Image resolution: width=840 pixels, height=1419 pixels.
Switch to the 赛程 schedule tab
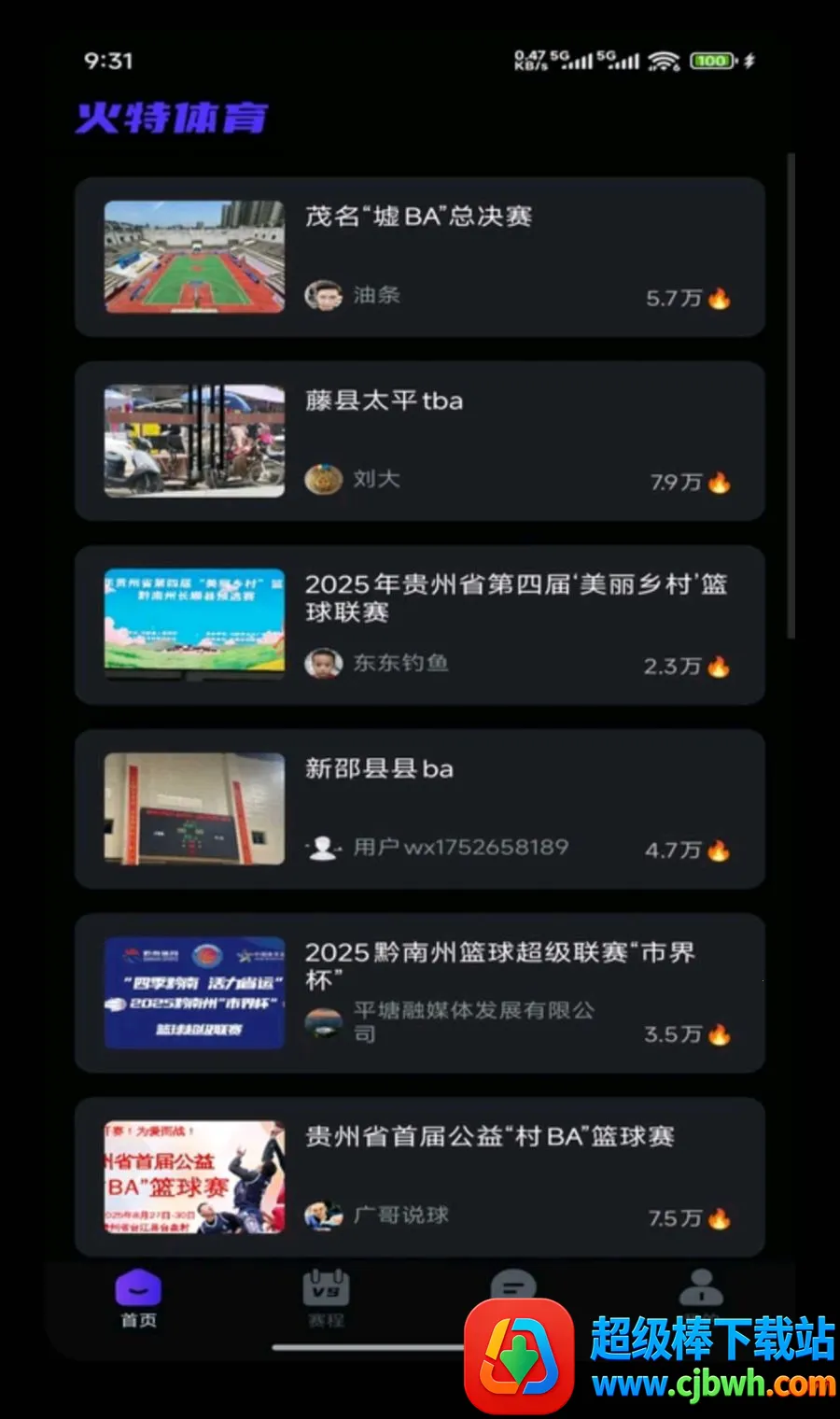326,1299
